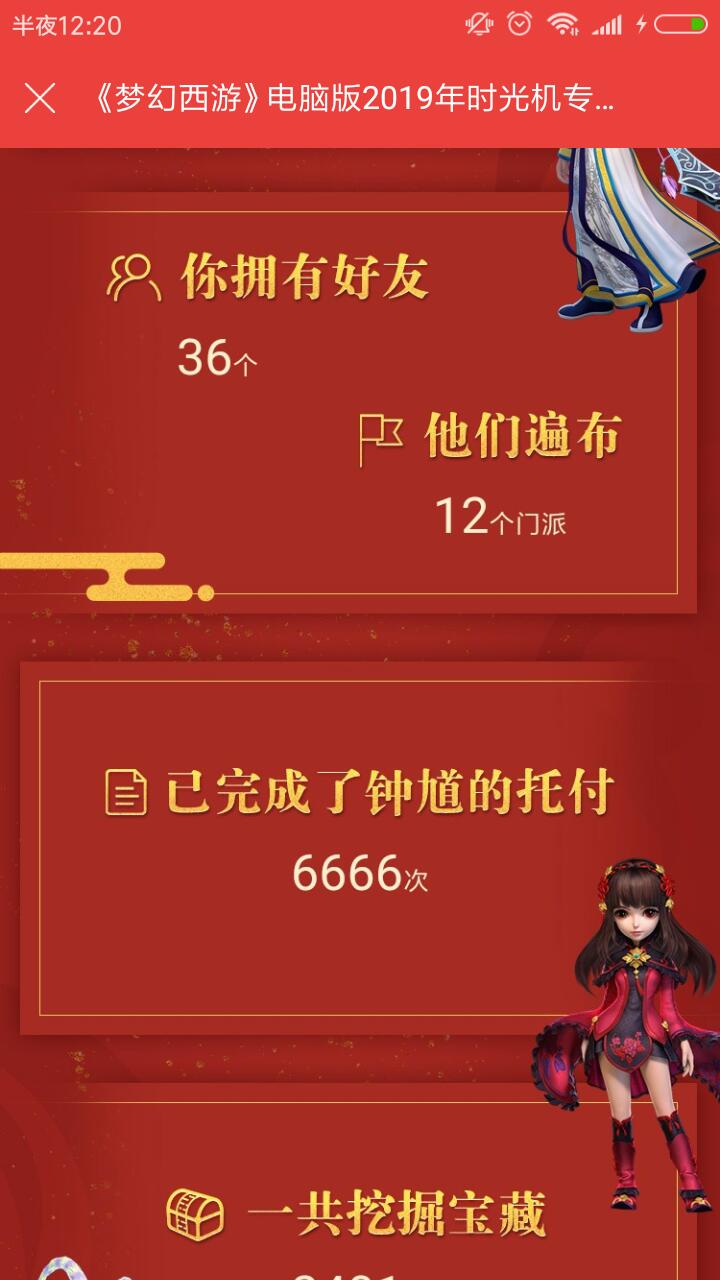Screen dimensions: 720x1280
Task: Close the 梦幻西游 时光机 webview page
Action: (x=40, y=99)
